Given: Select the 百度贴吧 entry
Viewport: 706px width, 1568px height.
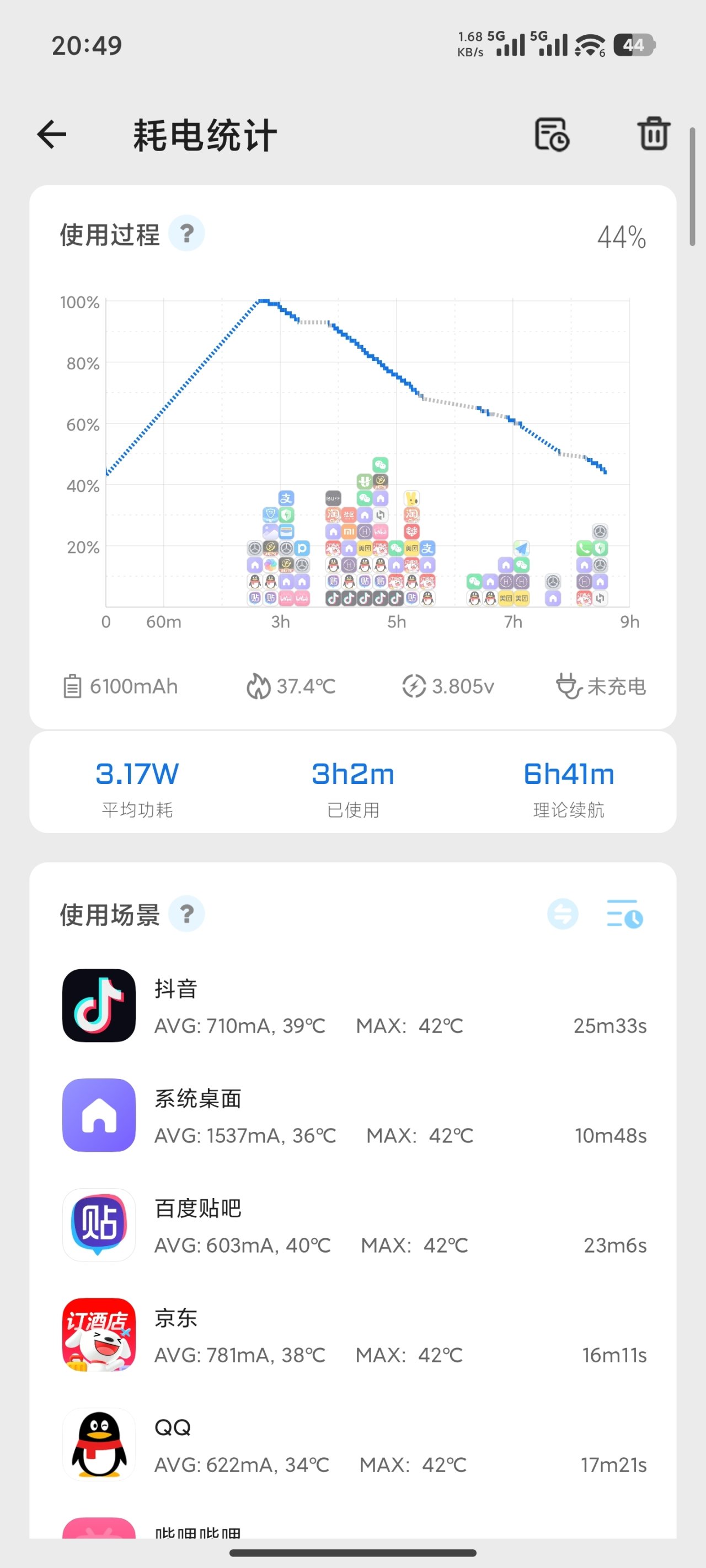Looking at the screenshot, I should (x=354, y=1225).
